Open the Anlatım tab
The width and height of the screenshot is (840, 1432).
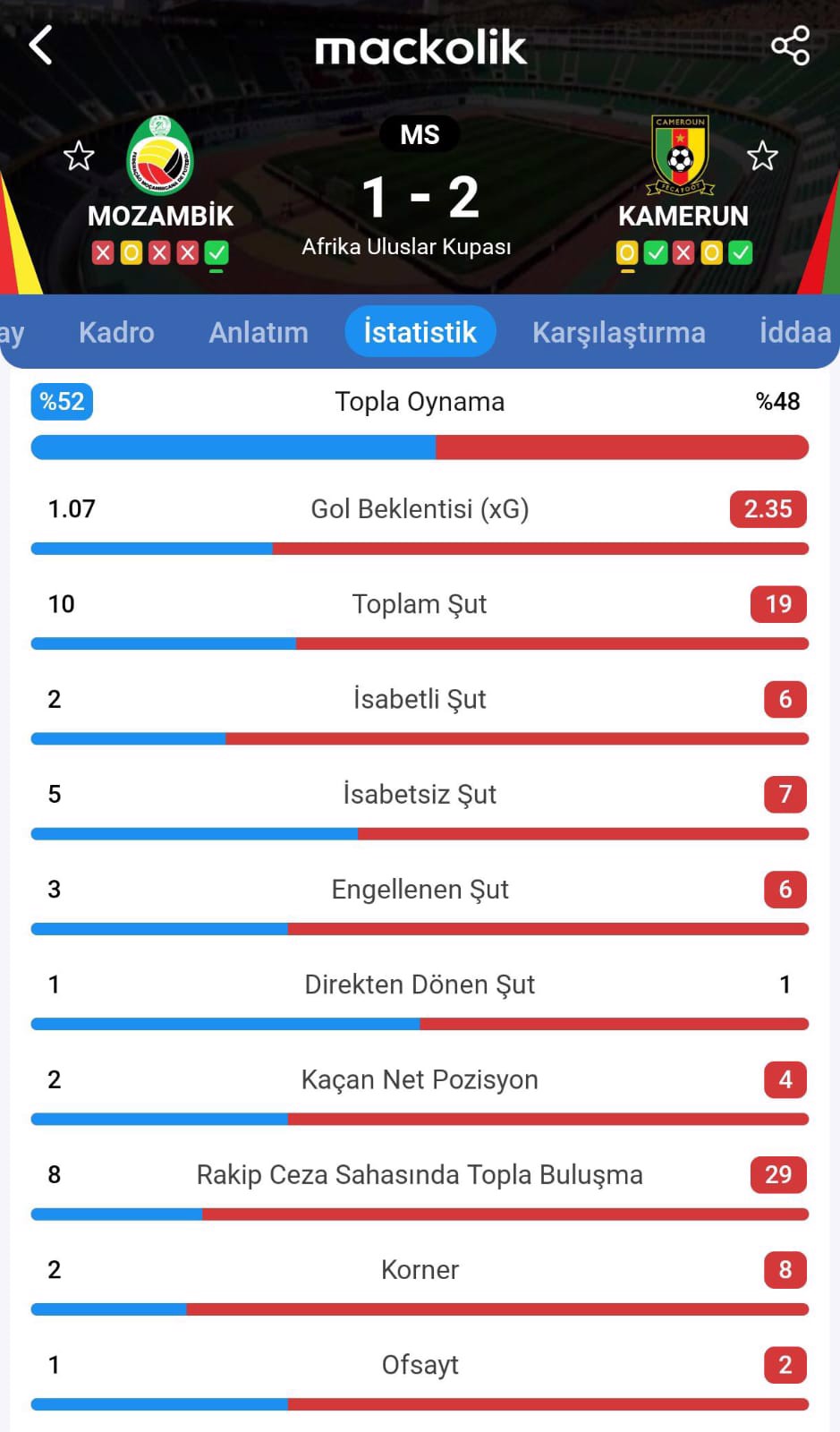coord(259,332)
